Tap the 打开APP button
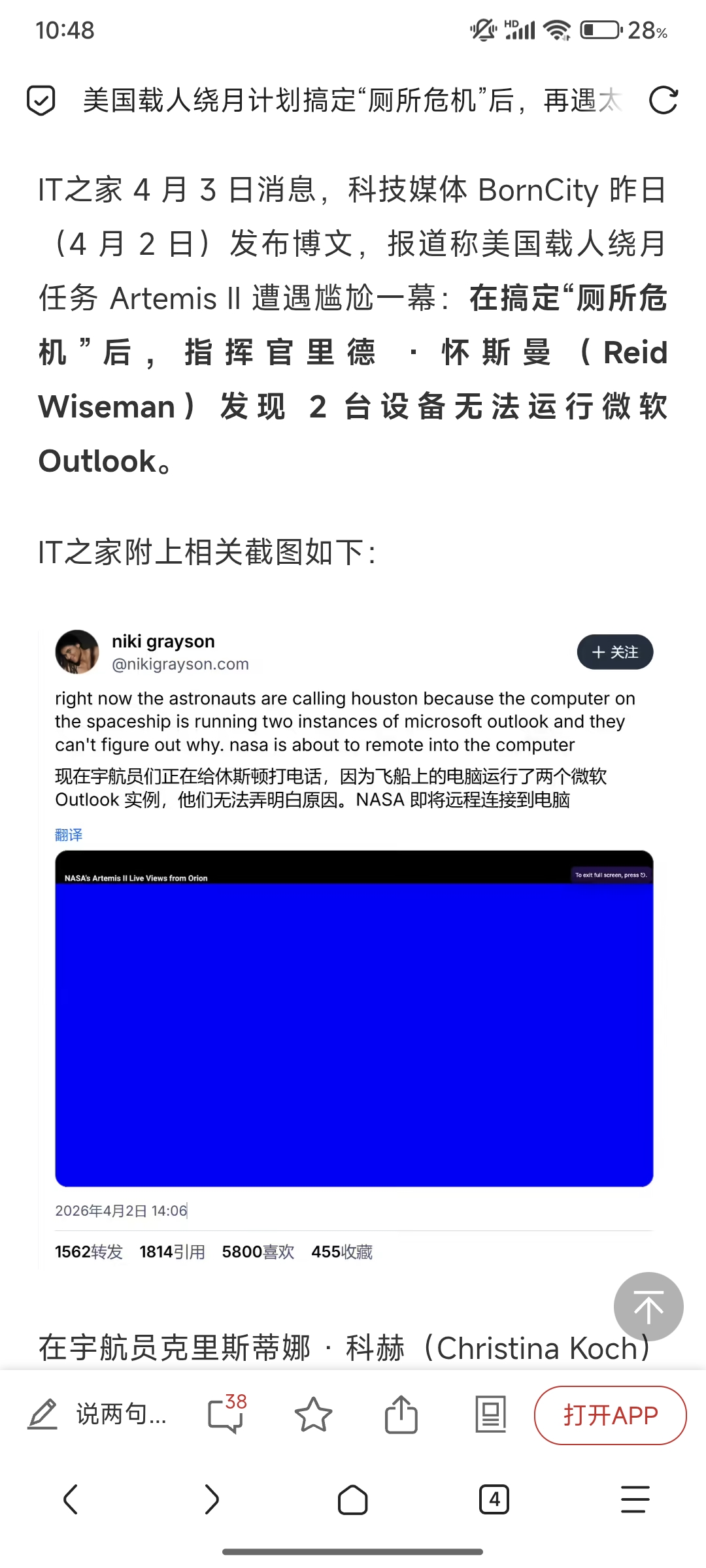This screenshot has width=706, height=1568. (610, 1415)
